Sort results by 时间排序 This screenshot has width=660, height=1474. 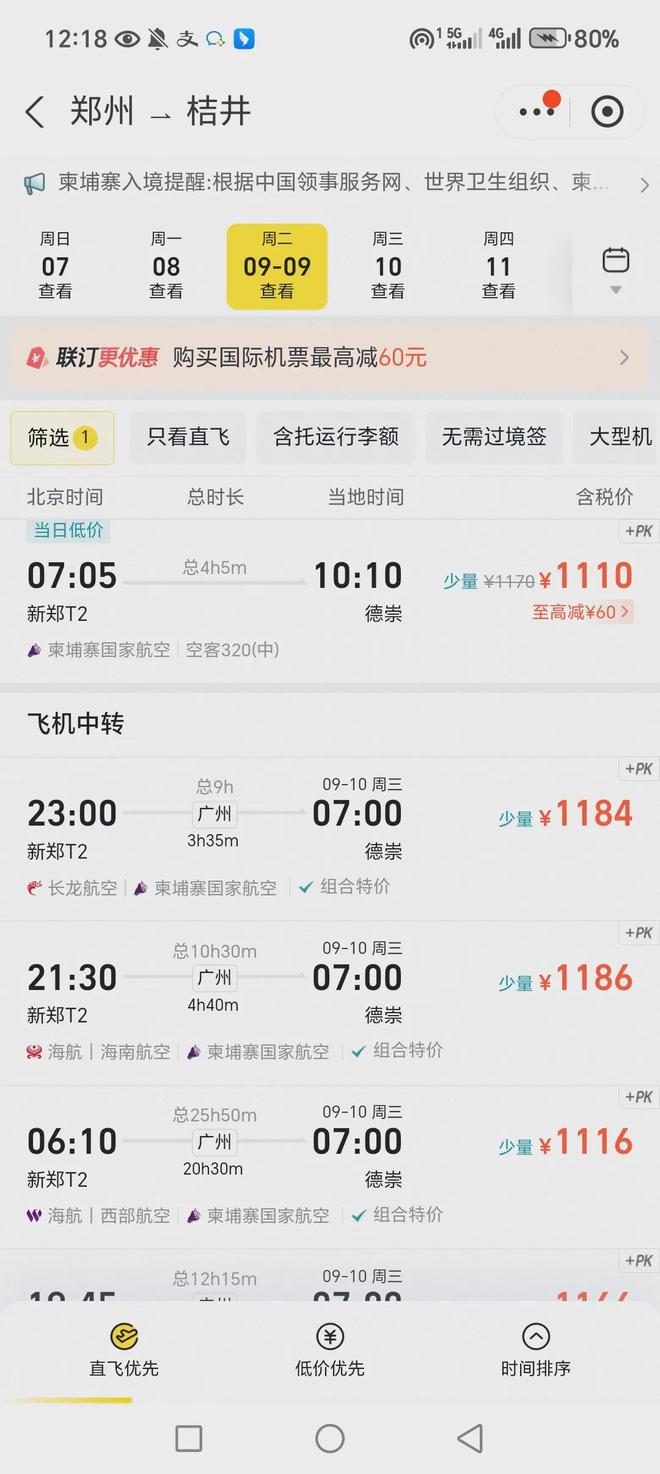click(535, 1350)
